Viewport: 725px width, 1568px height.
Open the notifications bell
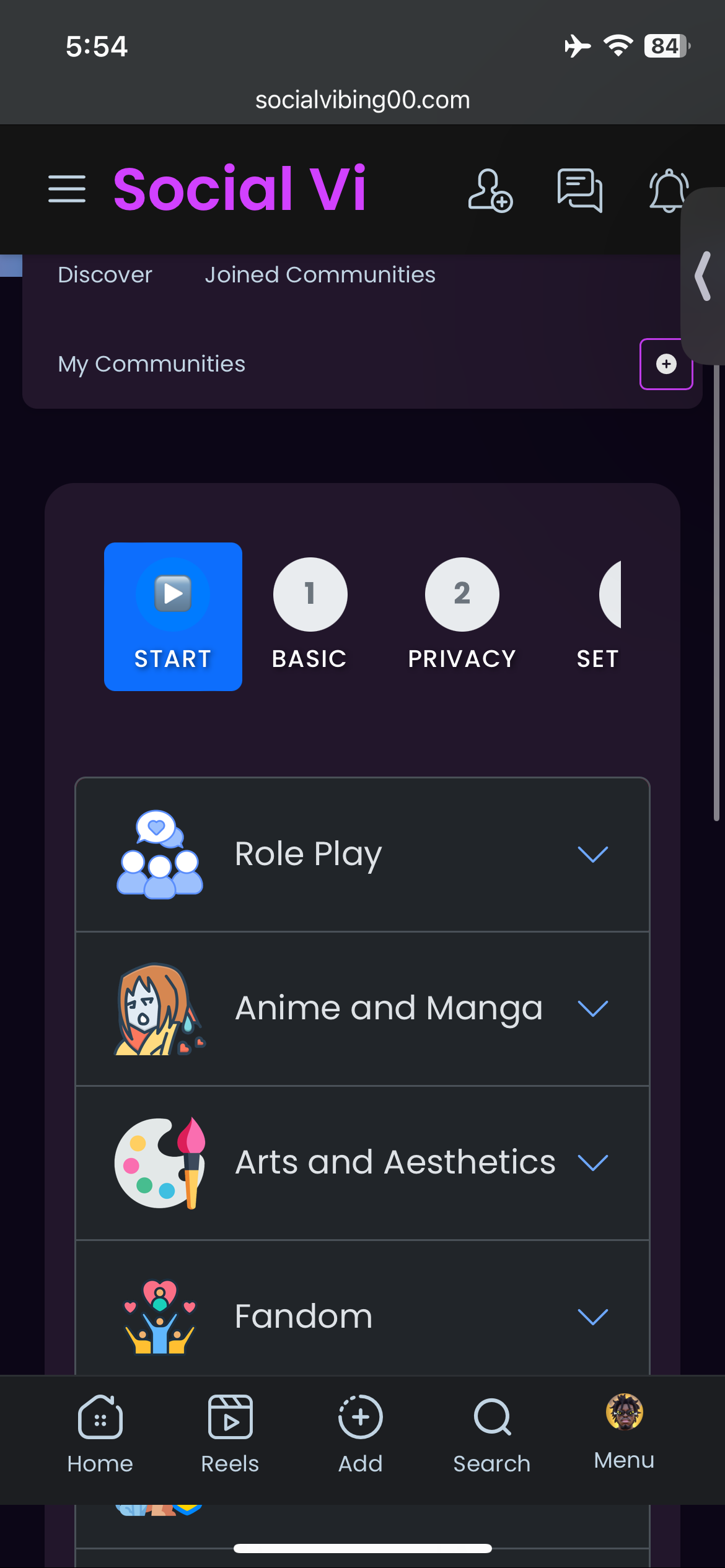[667, 190]
